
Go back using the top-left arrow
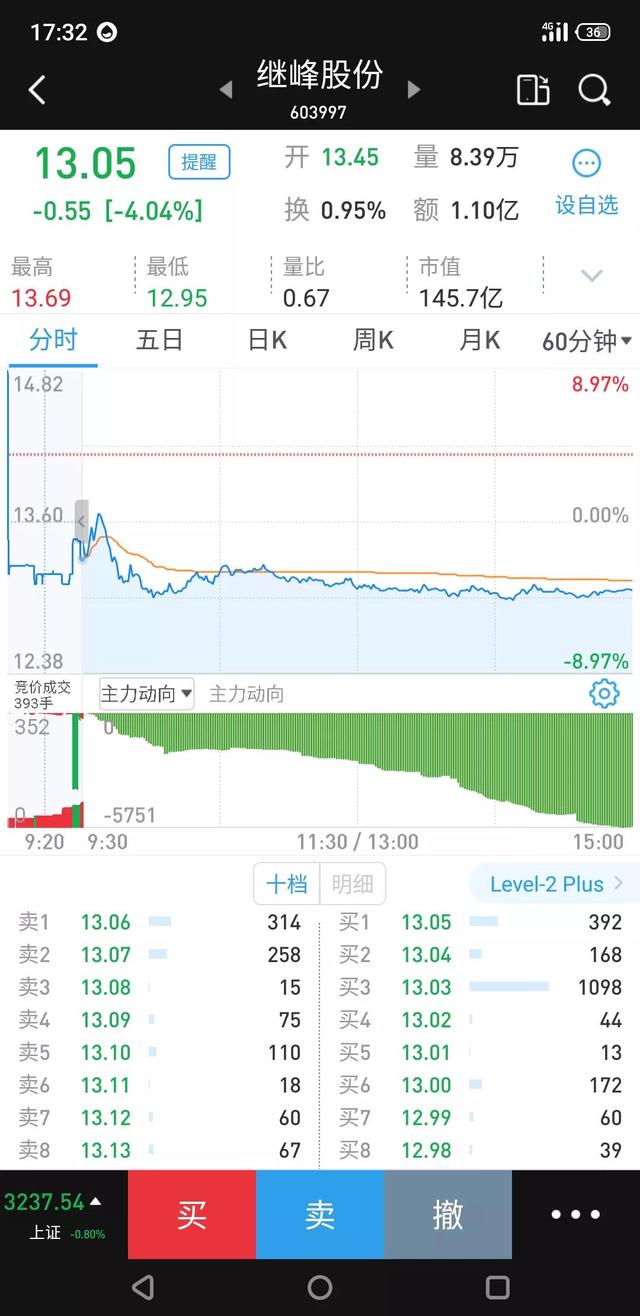pyautogui.click(x=37, y=90)
